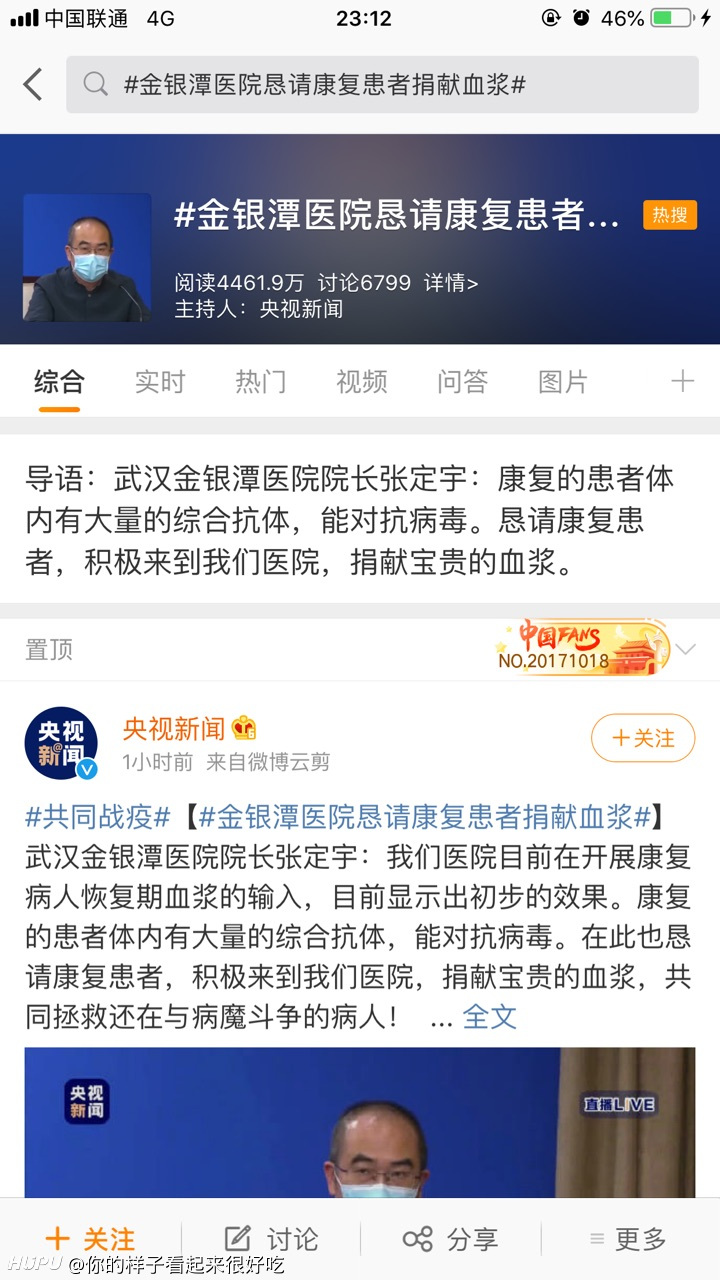Switch to the 问答 tab
The width and height of the screenshot is (720, 1280).
(463, 381)
